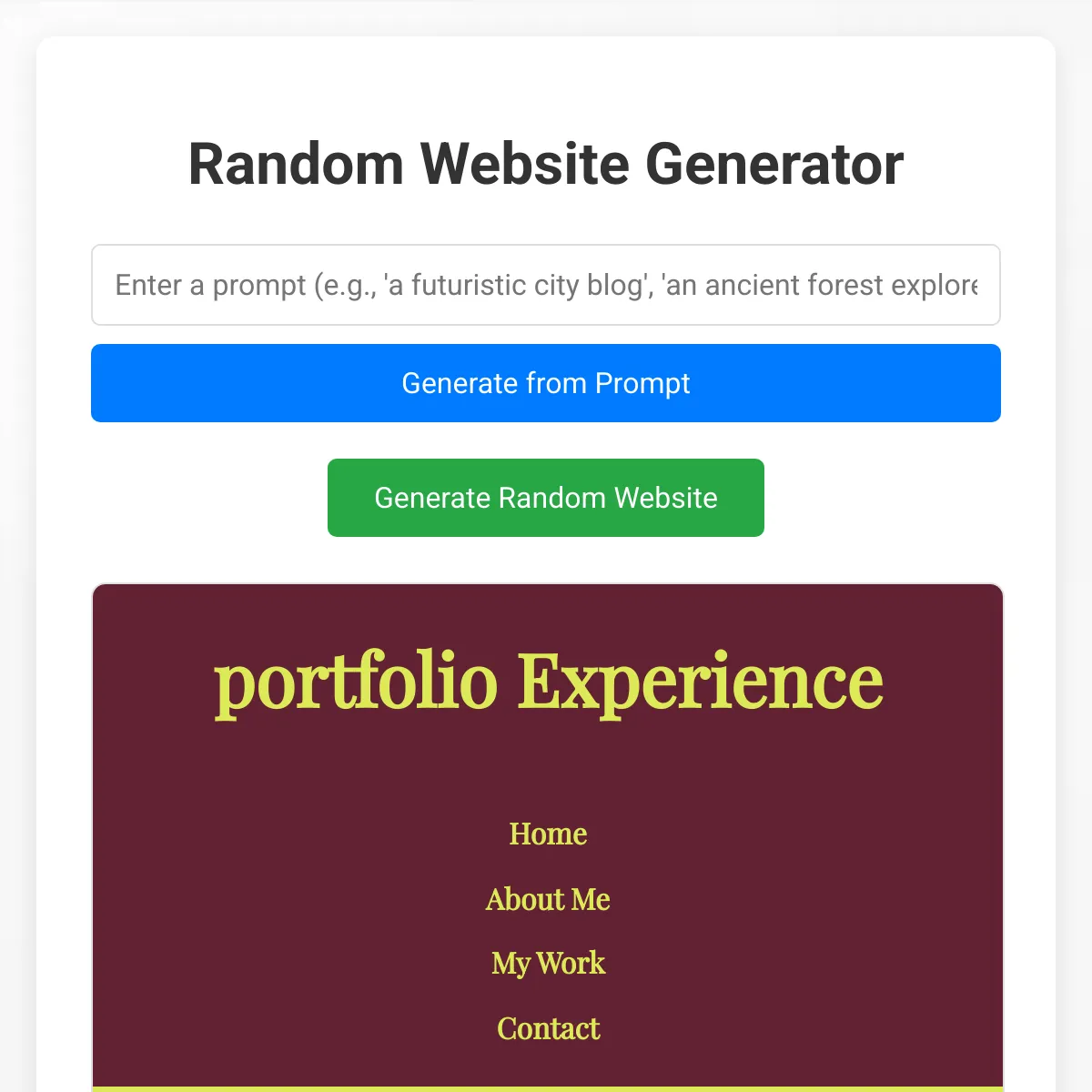Image resolution: width=1092 pixels, height=1092 pixels.
Task: Go to the My Work section
Action: 548,963
